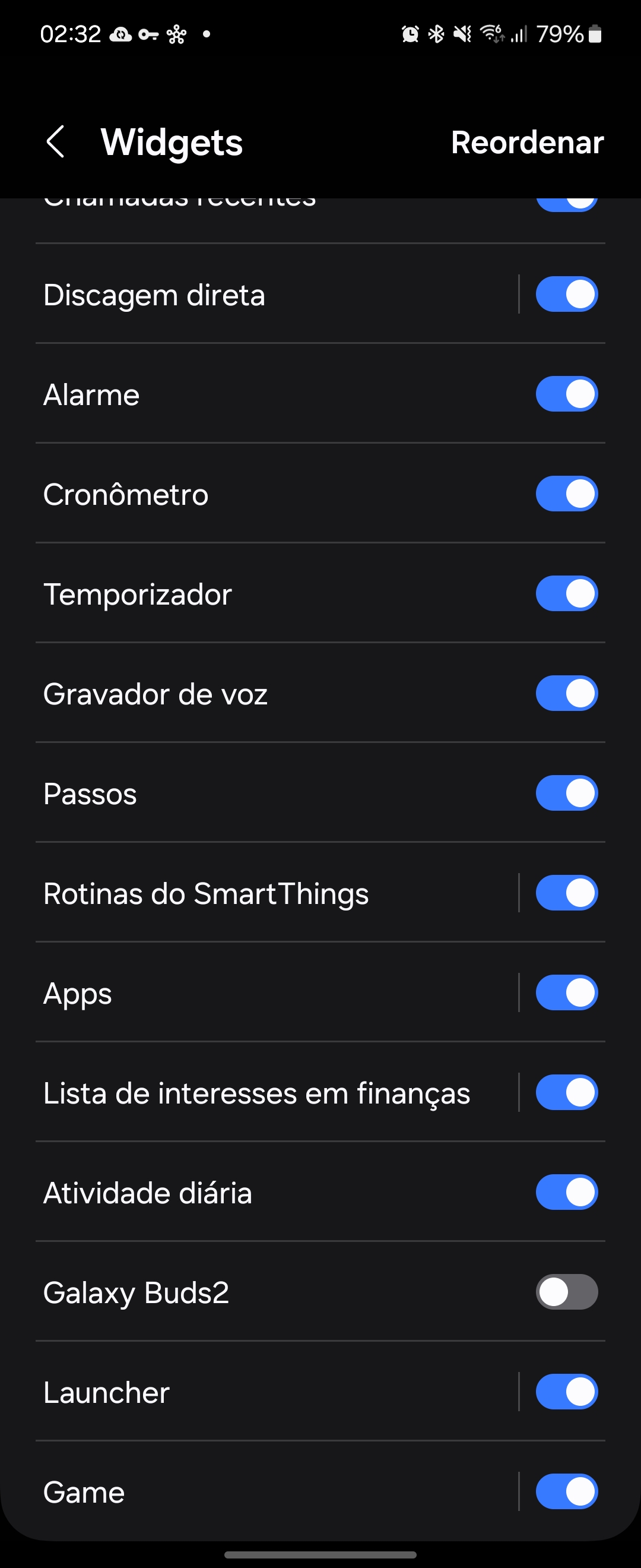Turn off the Cronômetro widget
Image resolution: width=641 pixels, height=1568 pixels.
pos(567,494)
